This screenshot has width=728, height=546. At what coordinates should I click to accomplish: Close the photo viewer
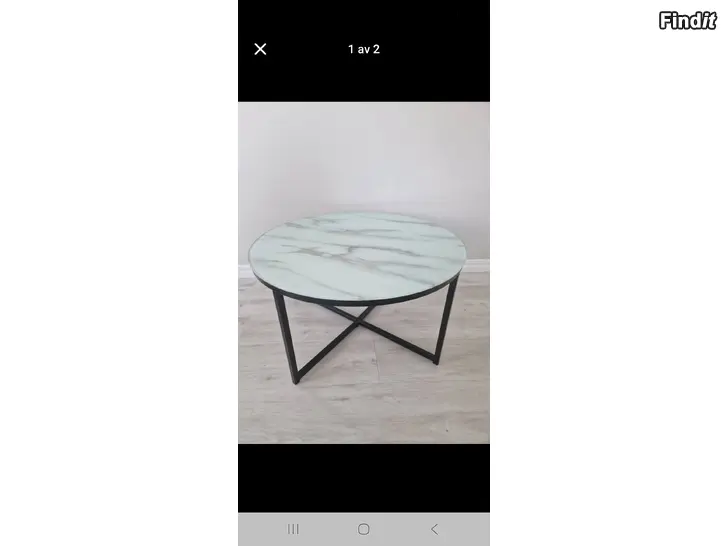[x=260, y=49]
